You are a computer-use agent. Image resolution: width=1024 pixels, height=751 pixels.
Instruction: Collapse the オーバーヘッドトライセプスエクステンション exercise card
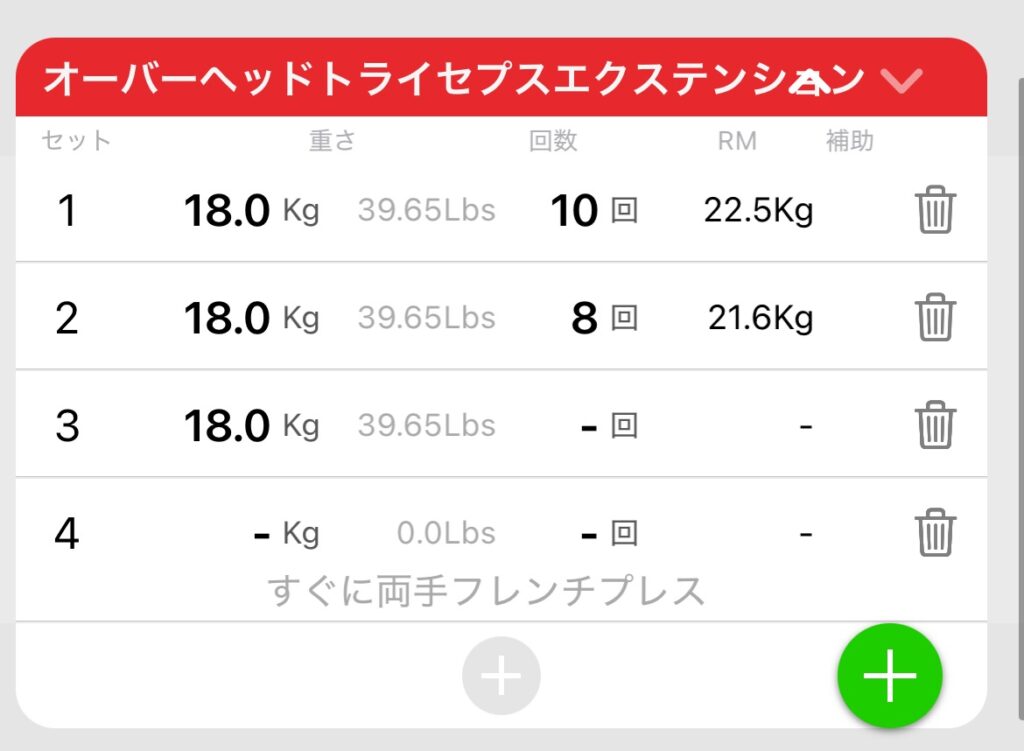902,80
